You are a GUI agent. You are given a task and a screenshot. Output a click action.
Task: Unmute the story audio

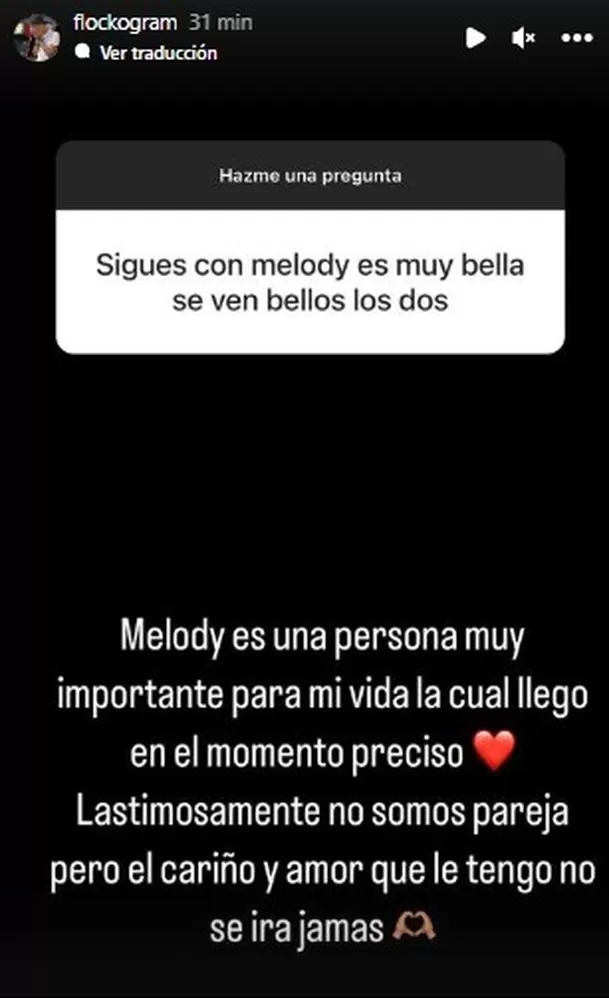click(x=523, y=38)
